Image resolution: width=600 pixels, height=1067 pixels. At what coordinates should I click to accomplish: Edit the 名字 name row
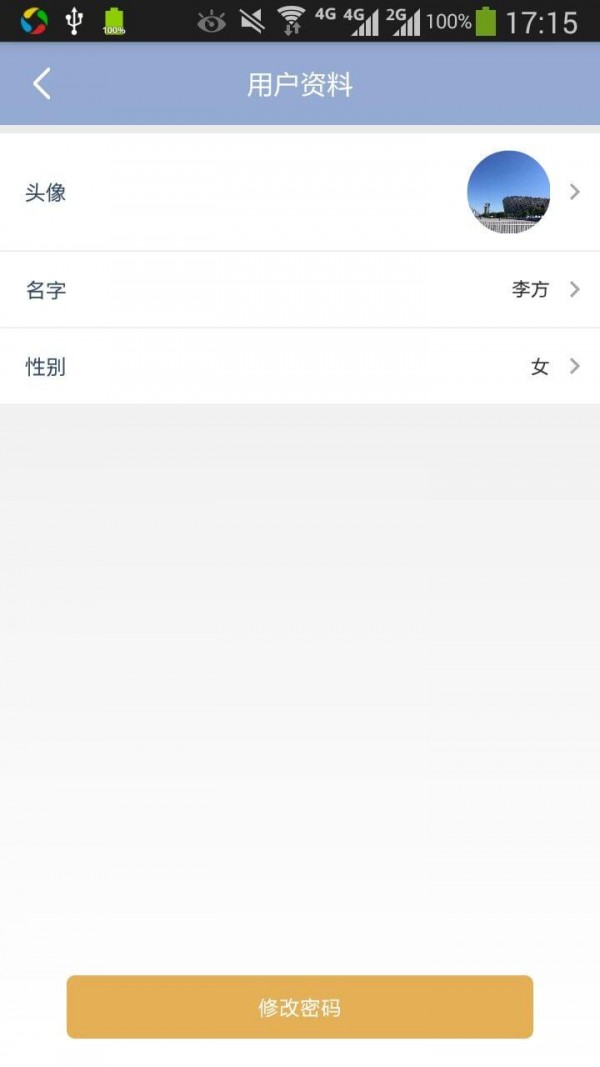pyautogui.click(x=300, y=289)
